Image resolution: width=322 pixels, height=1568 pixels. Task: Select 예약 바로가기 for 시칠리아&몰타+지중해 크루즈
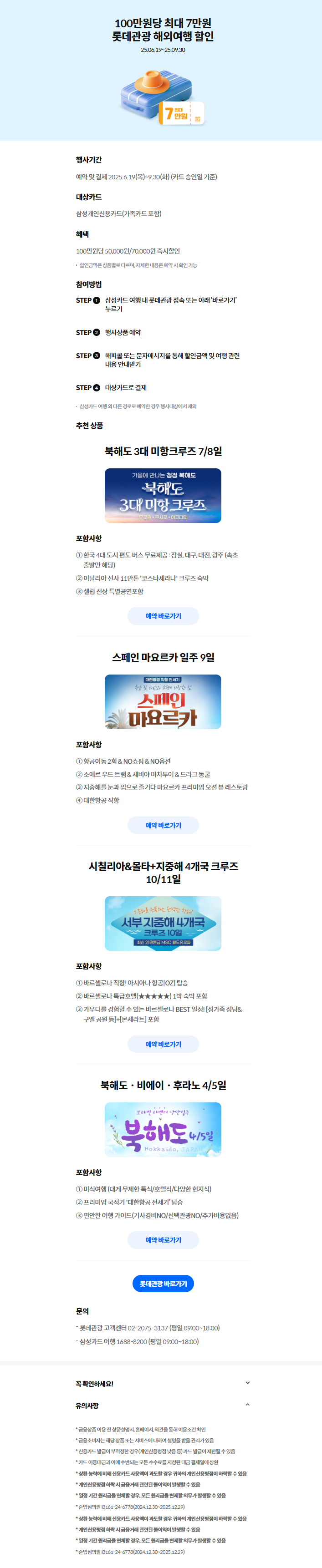pos(163,1044)
